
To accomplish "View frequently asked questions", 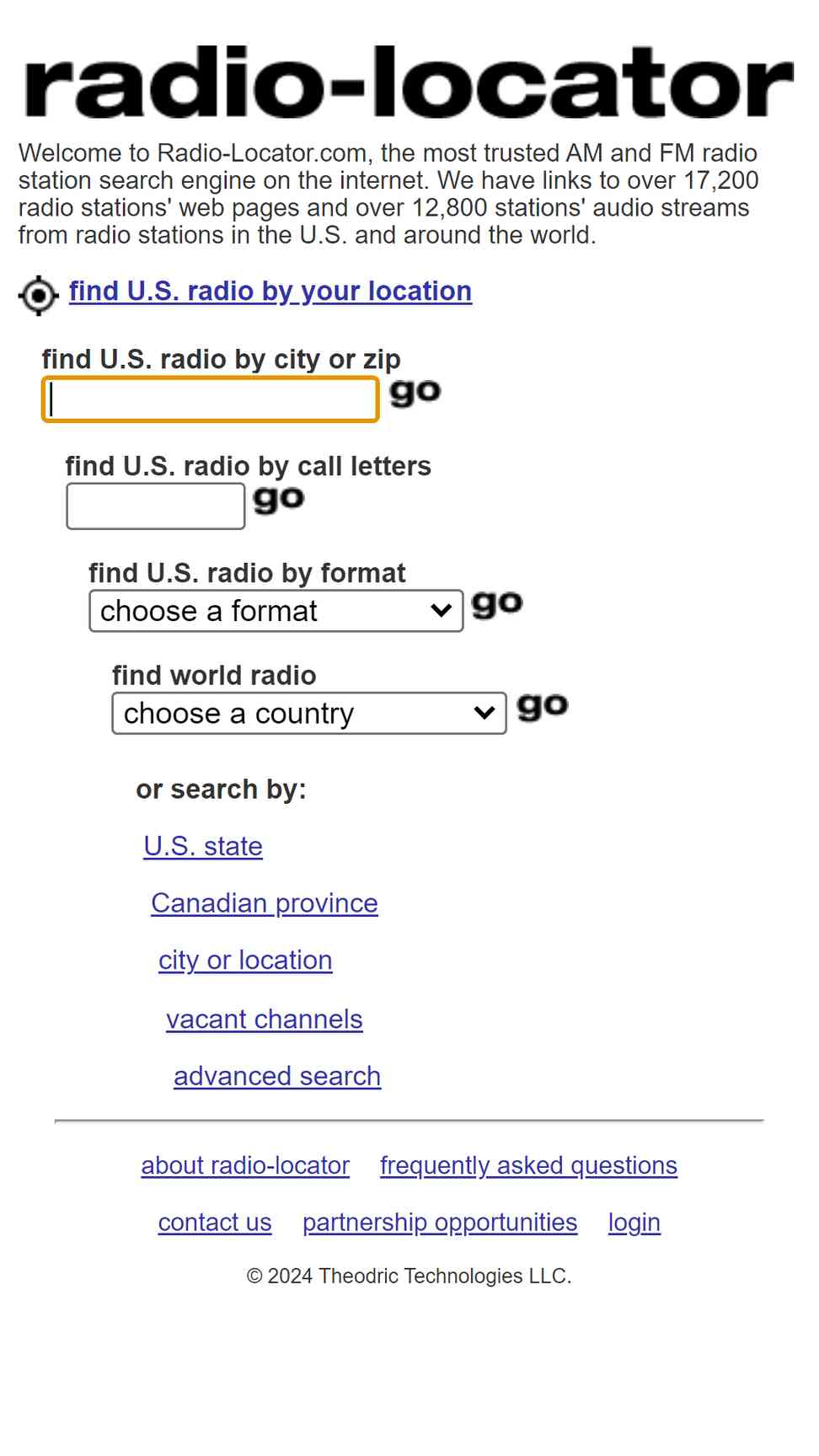I will coord(528,1165).
